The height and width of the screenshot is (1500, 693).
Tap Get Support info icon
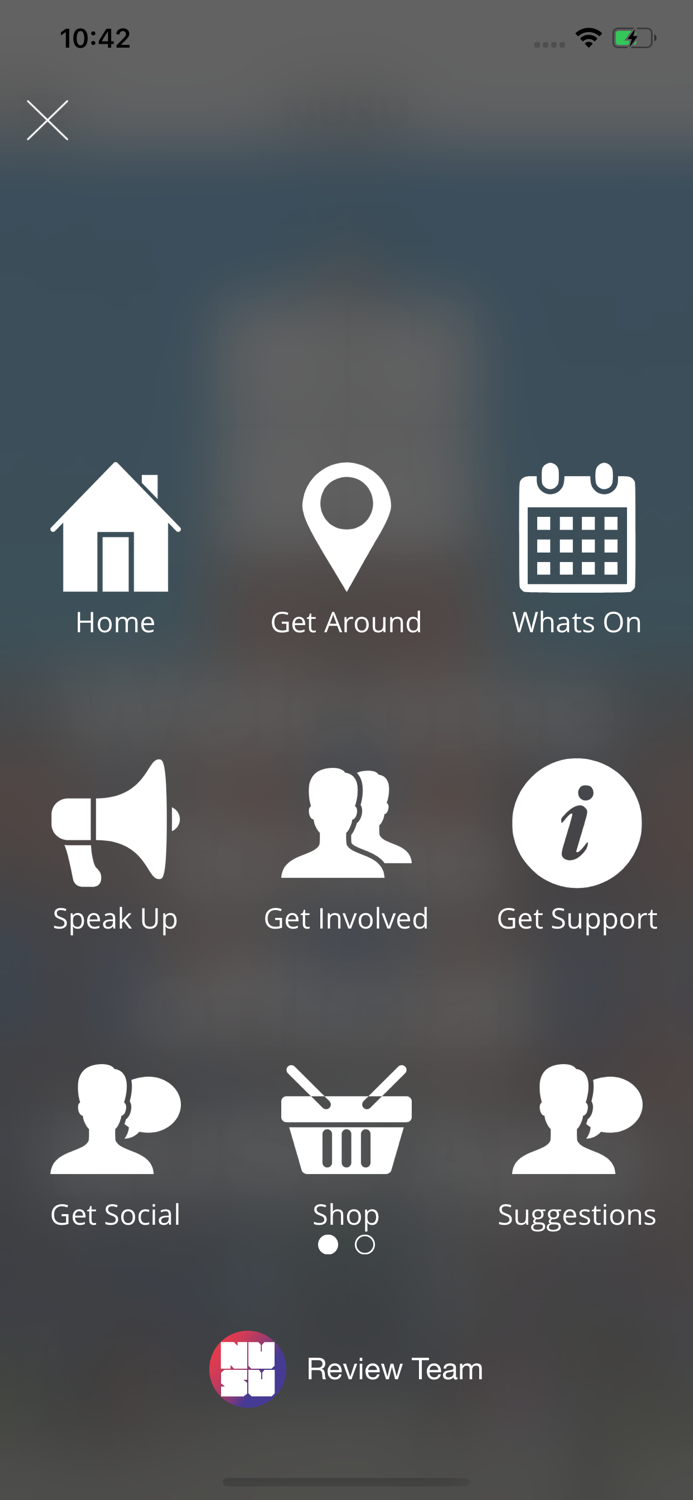pos(577,824)
